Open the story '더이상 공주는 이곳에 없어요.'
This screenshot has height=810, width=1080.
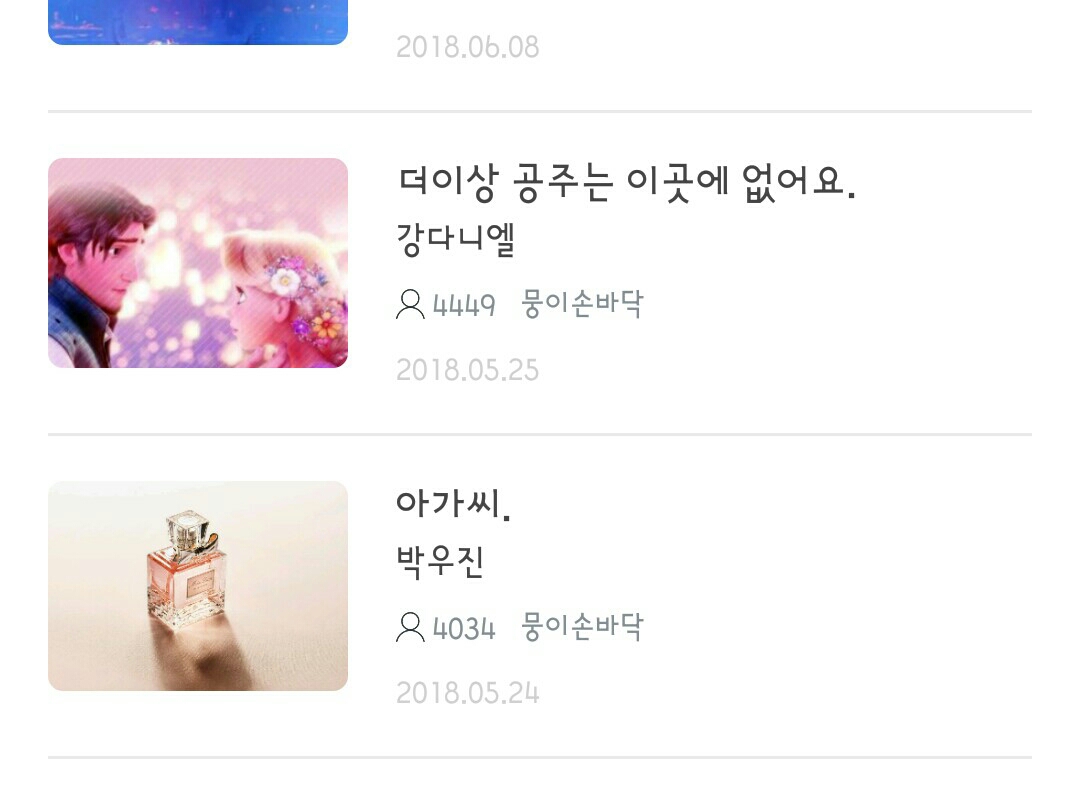click(626, 183)
